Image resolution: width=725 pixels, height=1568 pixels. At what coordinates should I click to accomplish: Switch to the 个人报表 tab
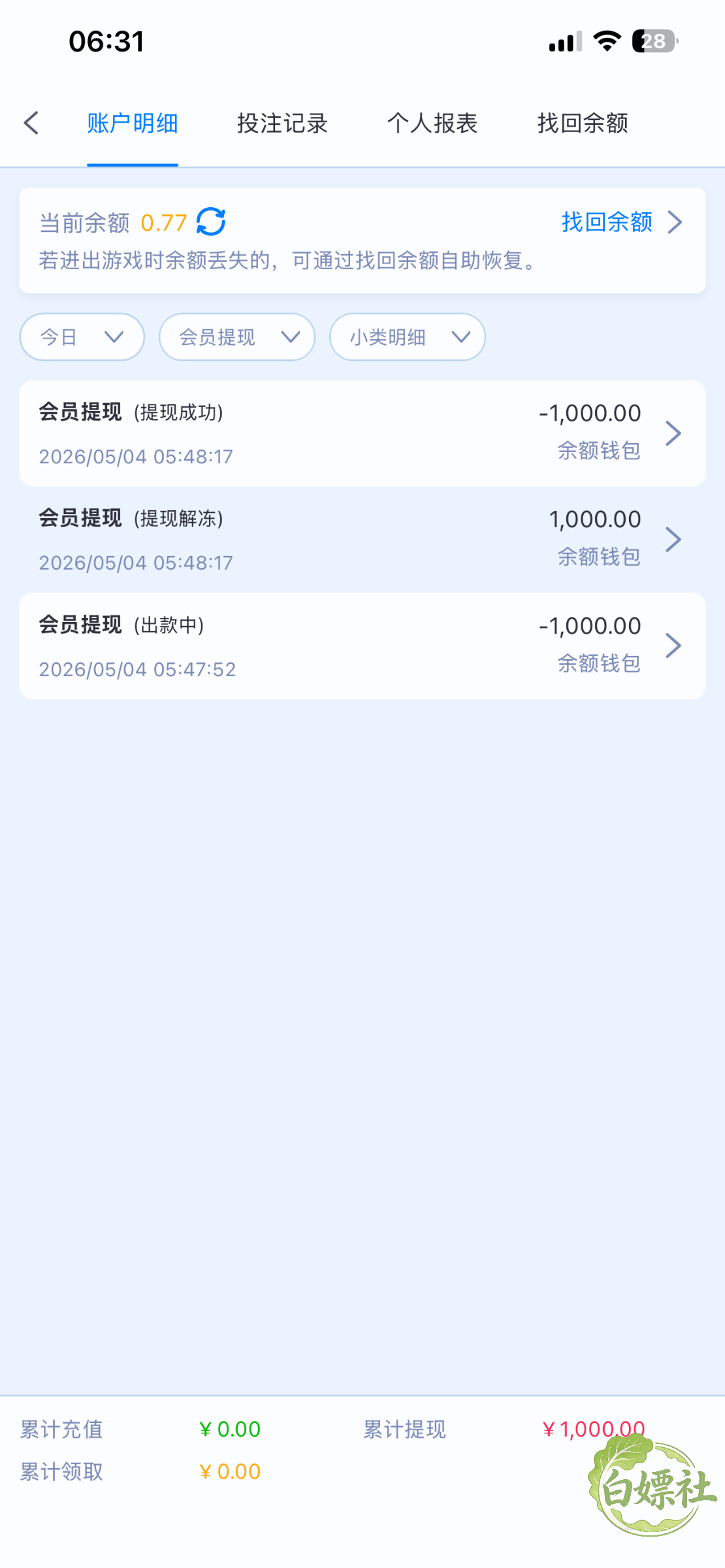[432, 123]
